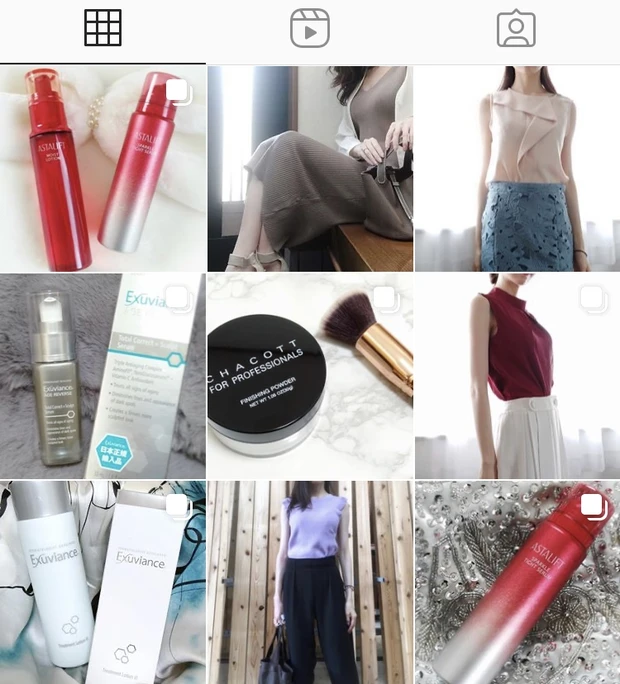Open the post of woman in brown skirt
620x684 pixels.
click(x=310, y=168)
